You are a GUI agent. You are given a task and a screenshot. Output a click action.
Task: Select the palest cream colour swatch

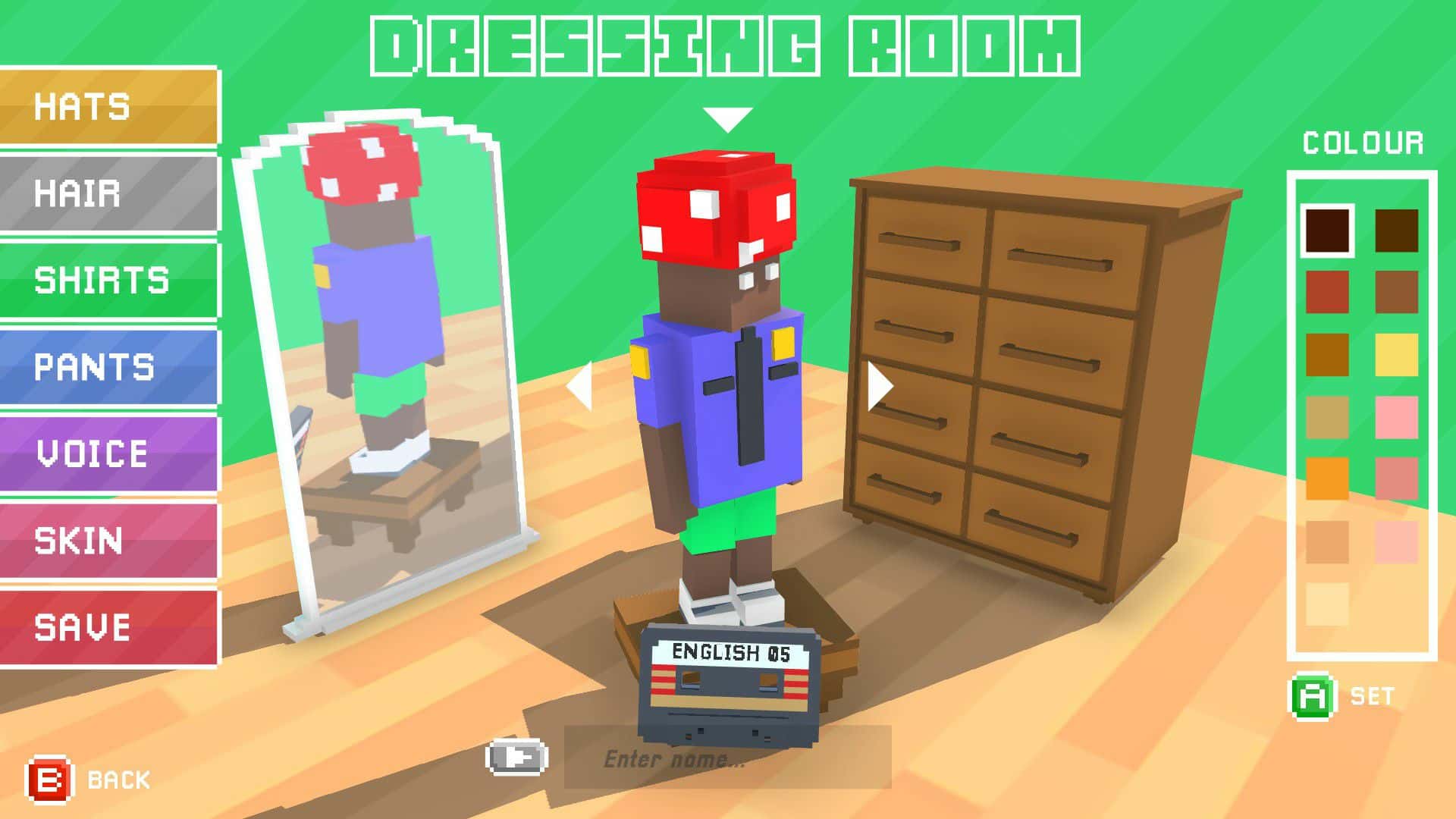click(x=1327, y=604)
